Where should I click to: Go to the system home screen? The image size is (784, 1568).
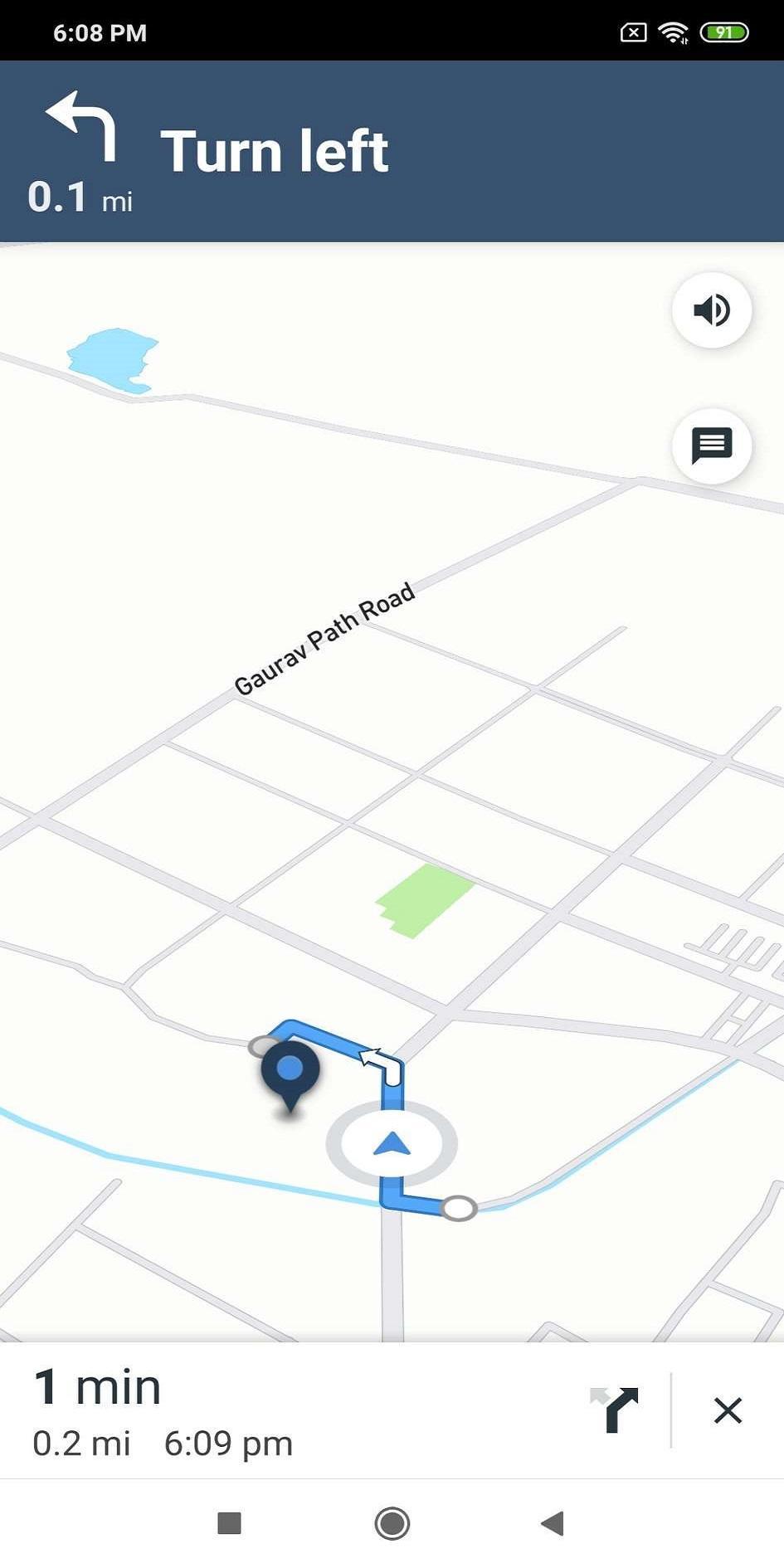392,1523
